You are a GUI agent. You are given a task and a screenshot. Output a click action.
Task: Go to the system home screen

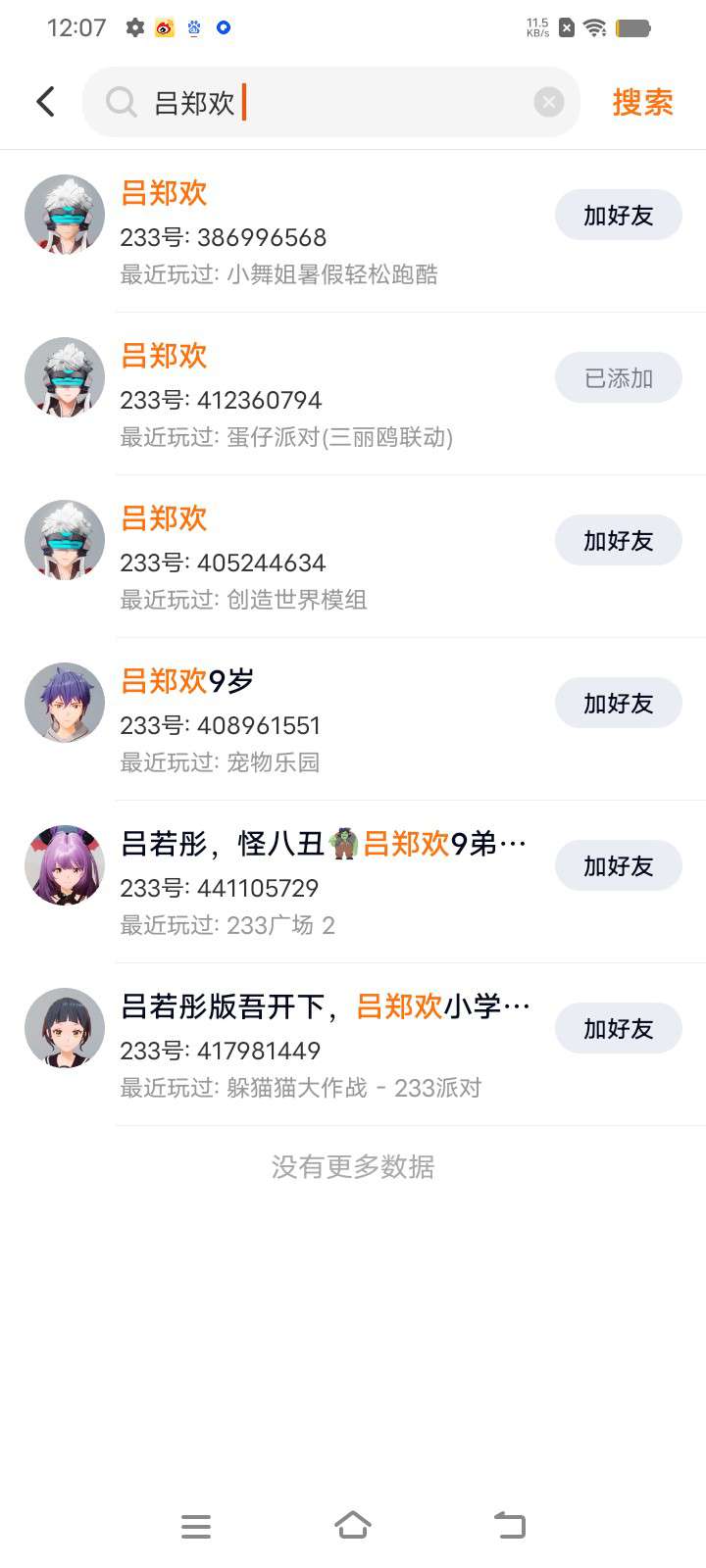353,1525
